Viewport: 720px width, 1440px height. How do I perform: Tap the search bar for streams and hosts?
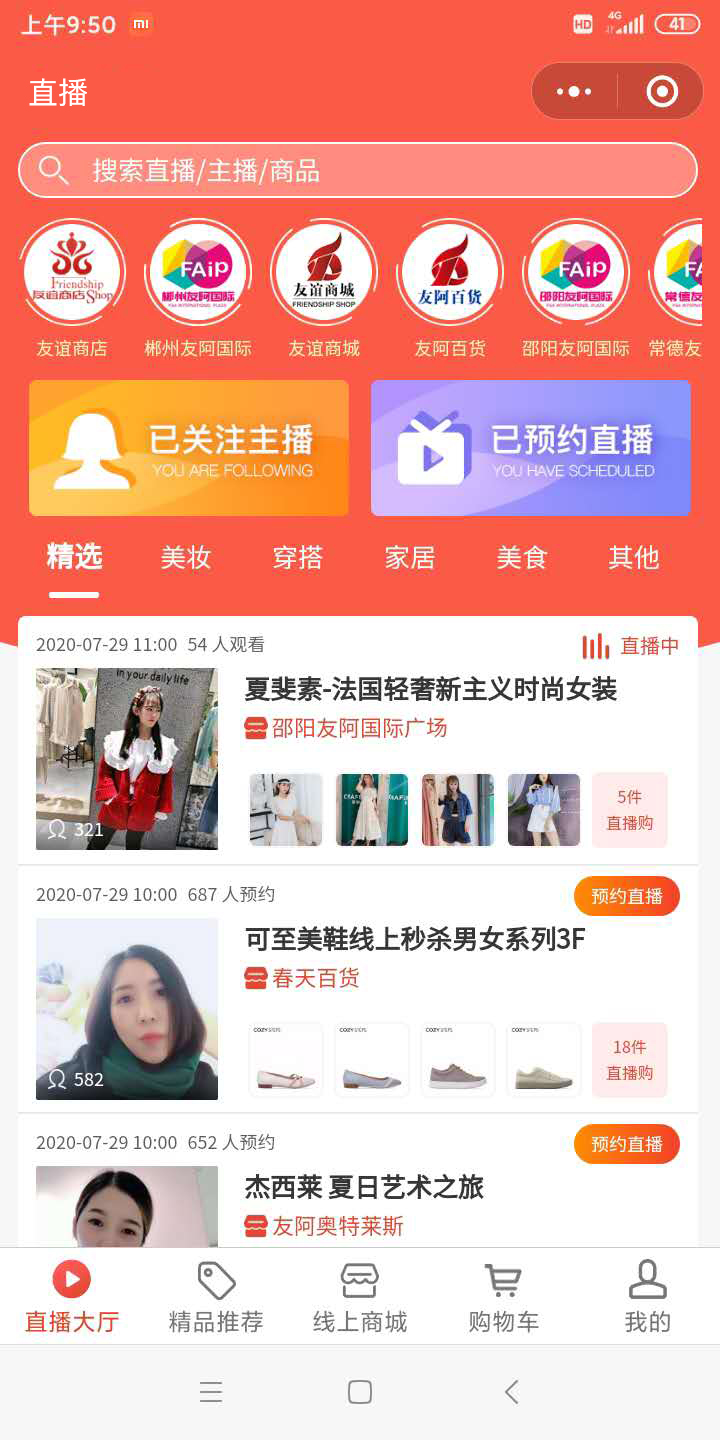point(358,170)
